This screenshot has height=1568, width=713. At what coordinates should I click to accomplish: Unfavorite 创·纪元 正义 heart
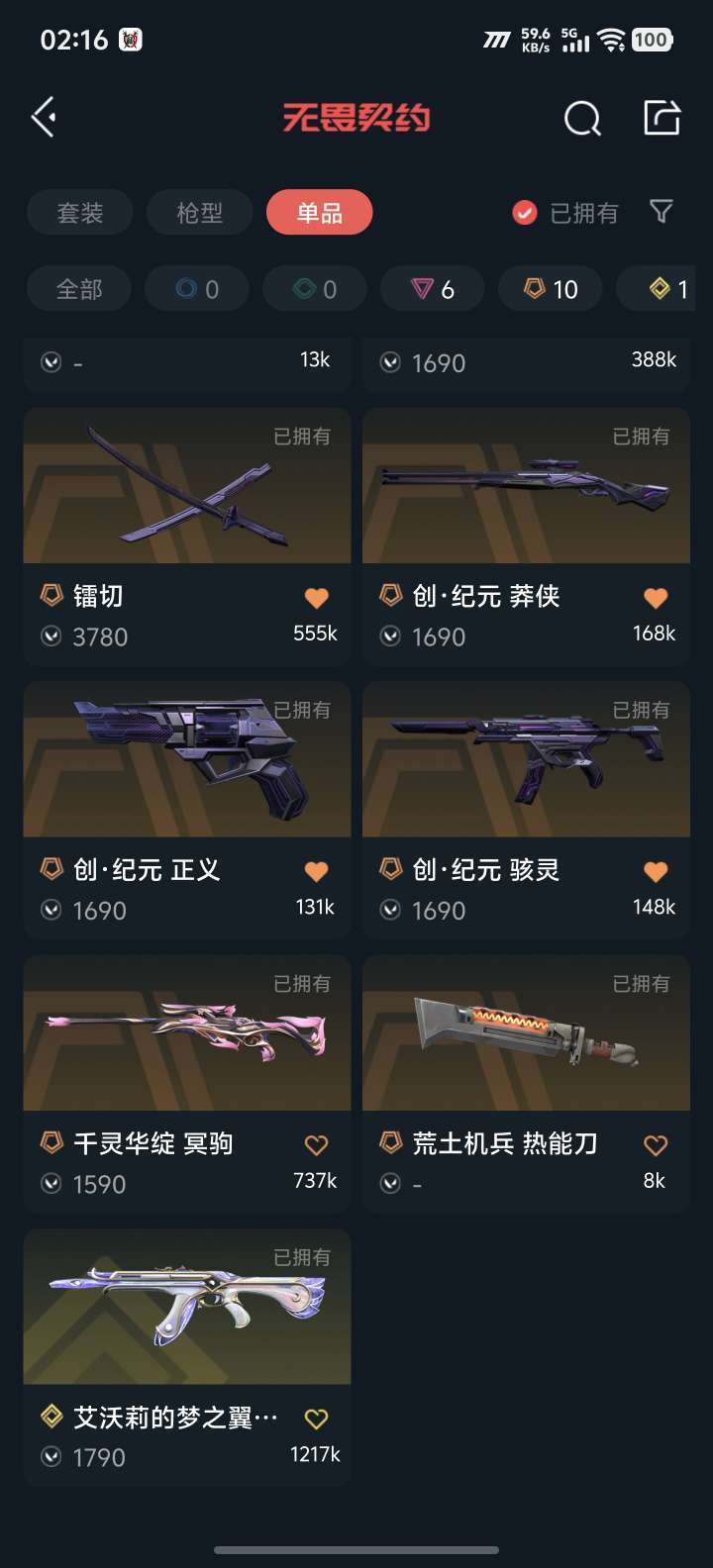tap(316, 871)
